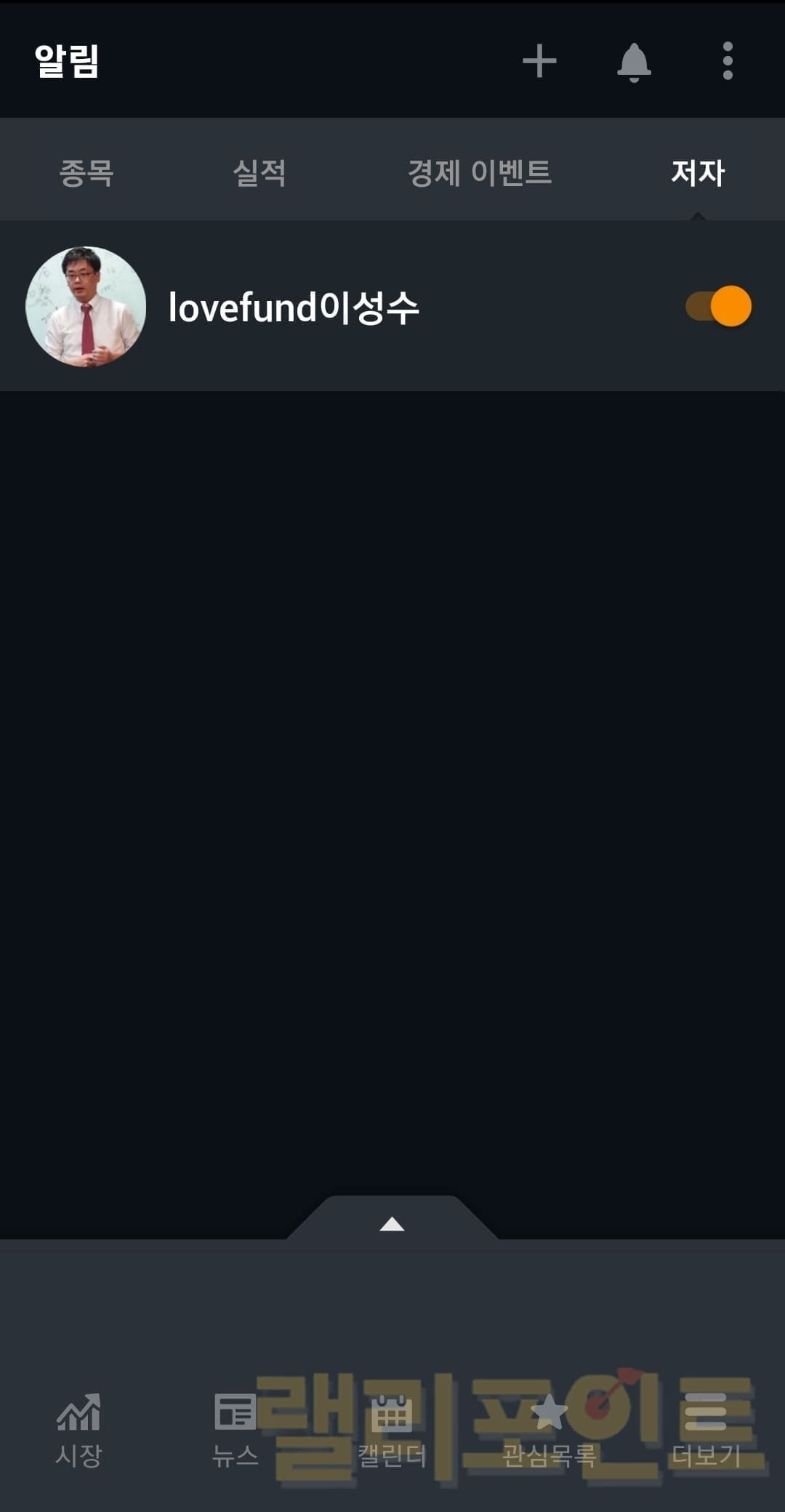Image resolution: width=785 pixels, height=1512 pixels.
Task: Open the notifications bell
Action: pos(634,61)
